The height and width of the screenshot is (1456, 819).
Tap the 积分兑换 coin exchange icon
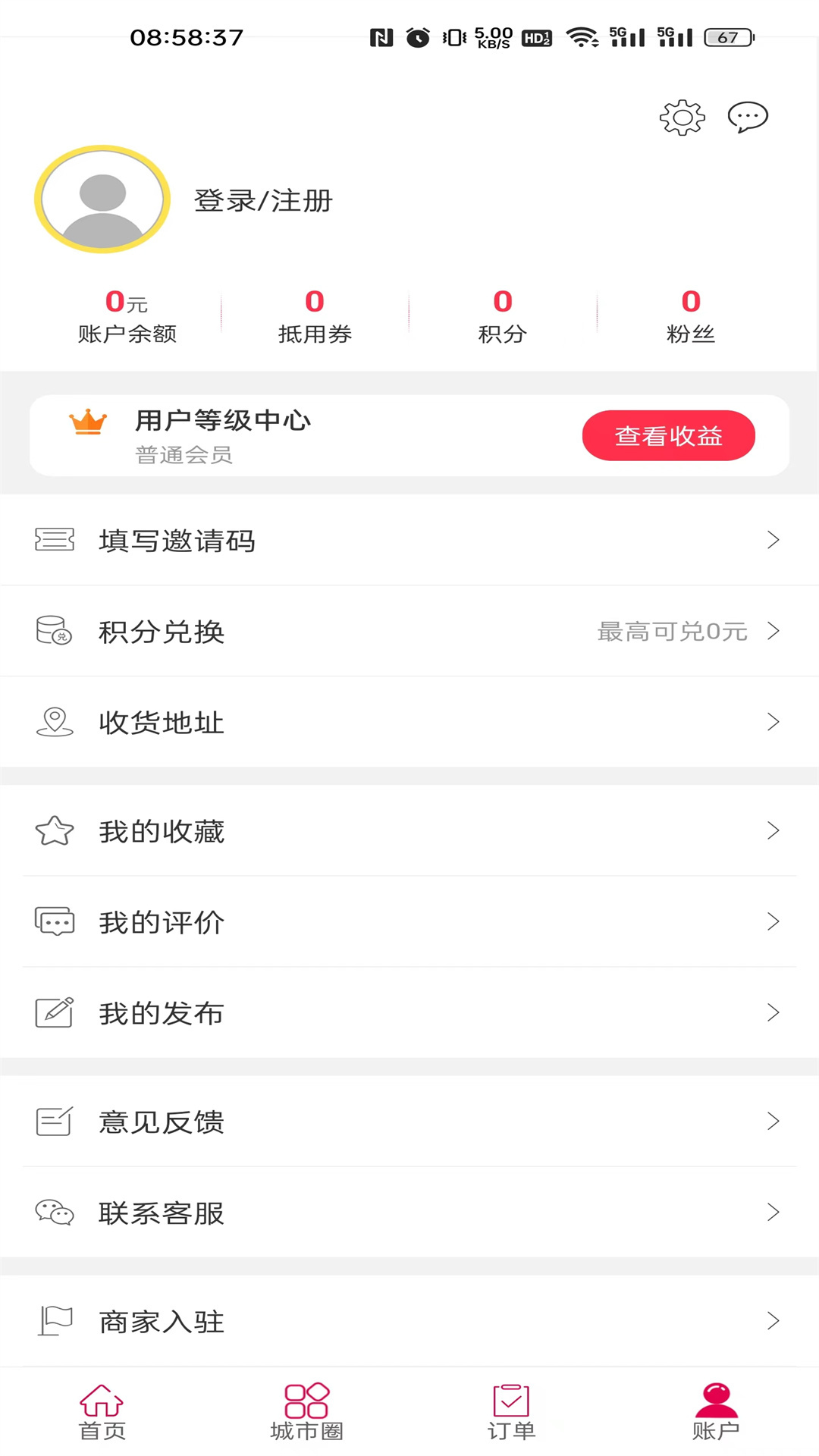tap(53, 631)
